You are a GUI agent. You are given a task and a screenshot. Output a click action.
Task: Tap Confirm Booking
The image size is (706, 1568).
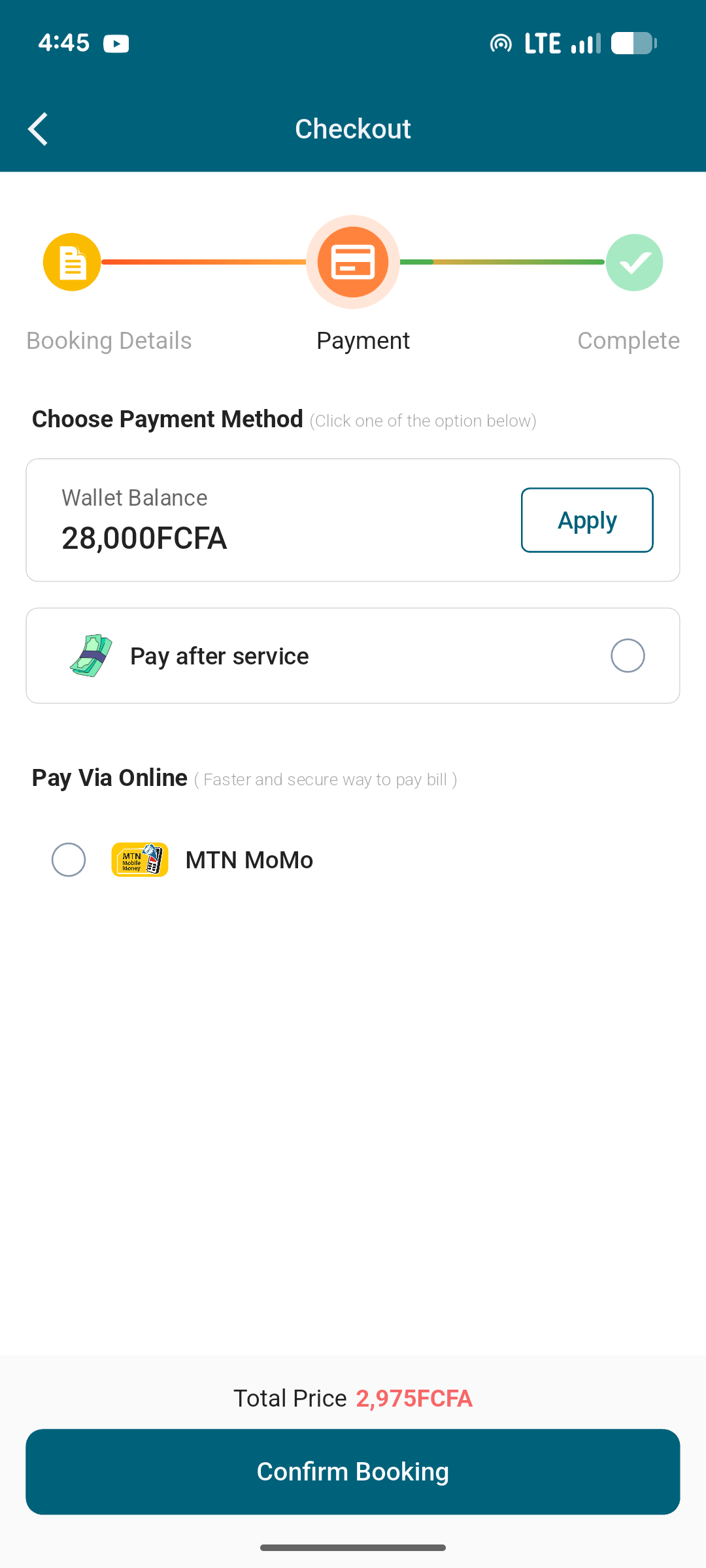tap(353, 1471)
